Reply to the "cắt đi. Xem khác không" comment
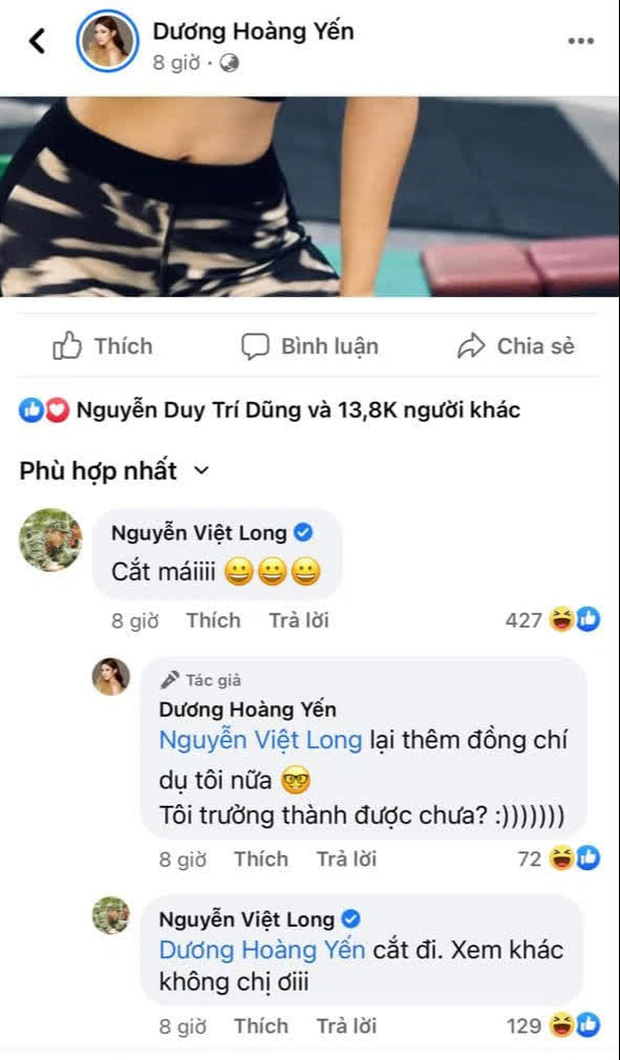This screenshot has width=620, height=1060. pyautogui.click(x=345, y=1026)
